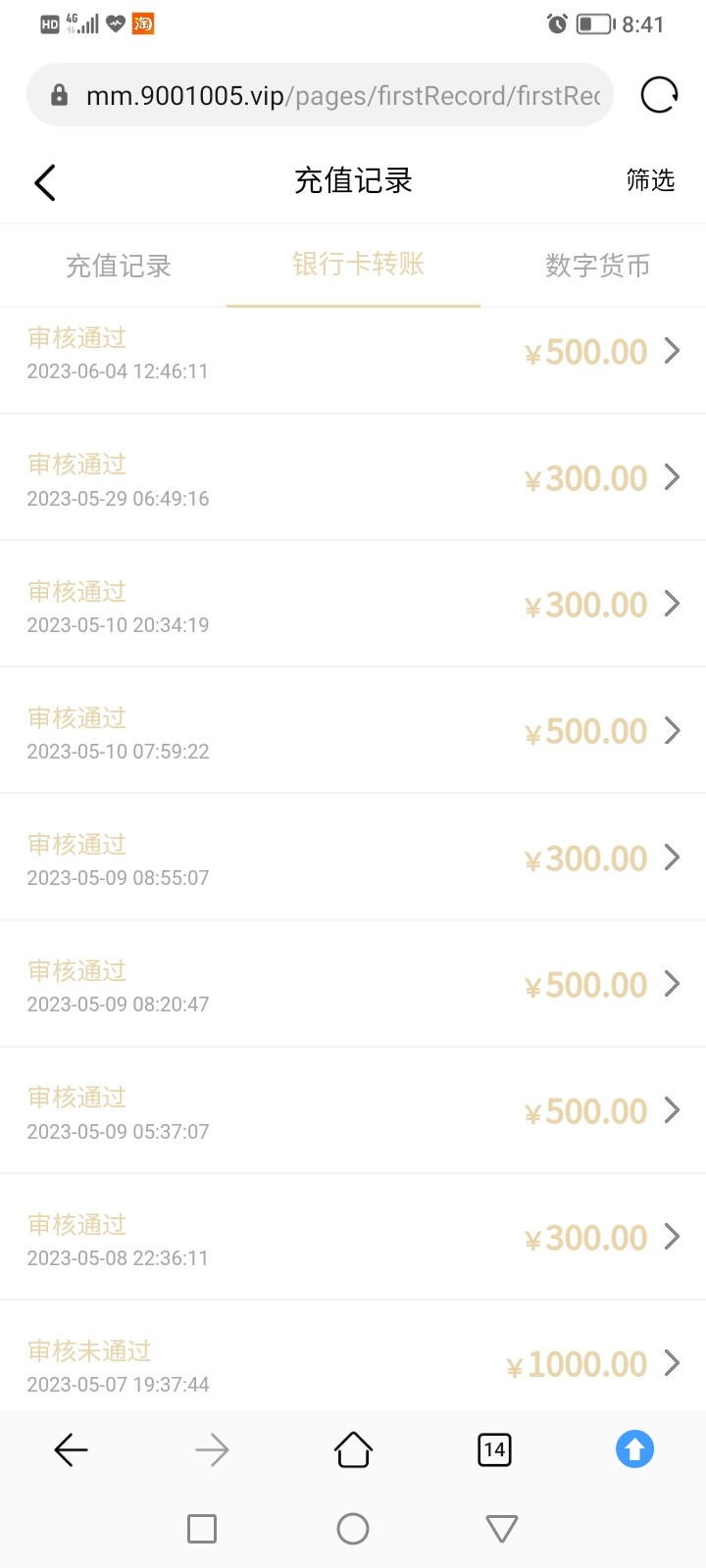View the record from 2023-05-29 06:49:16
The image size is (706, 1568).
353,480
